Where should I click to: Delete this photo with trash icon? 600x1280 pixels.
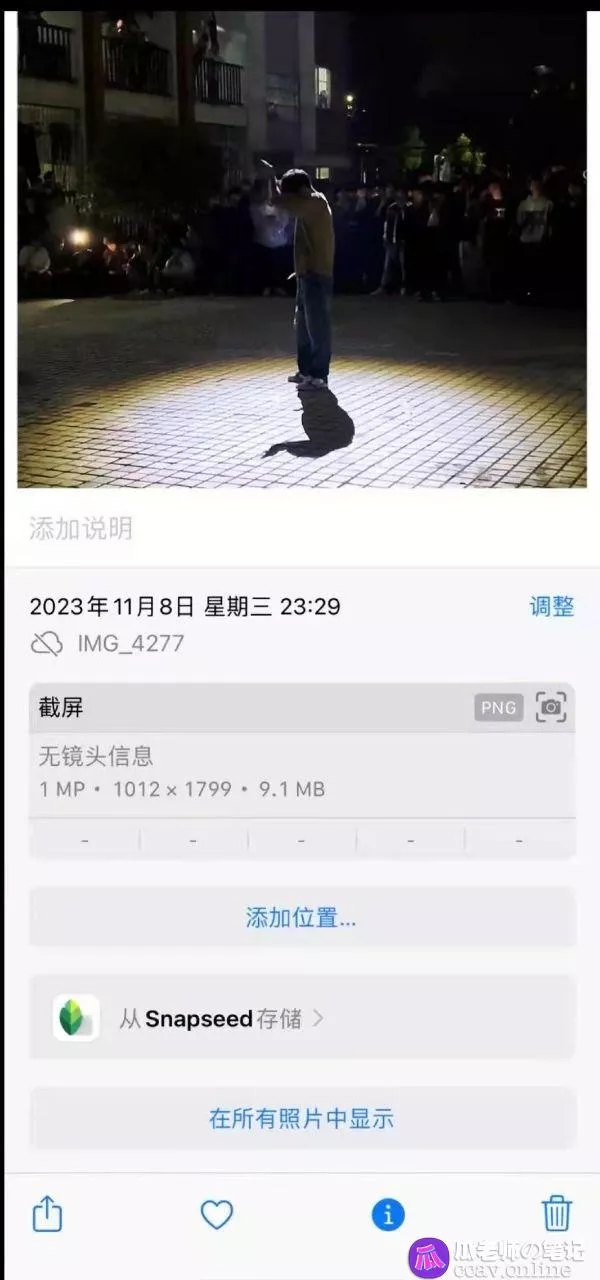[x=556, y=1214]
